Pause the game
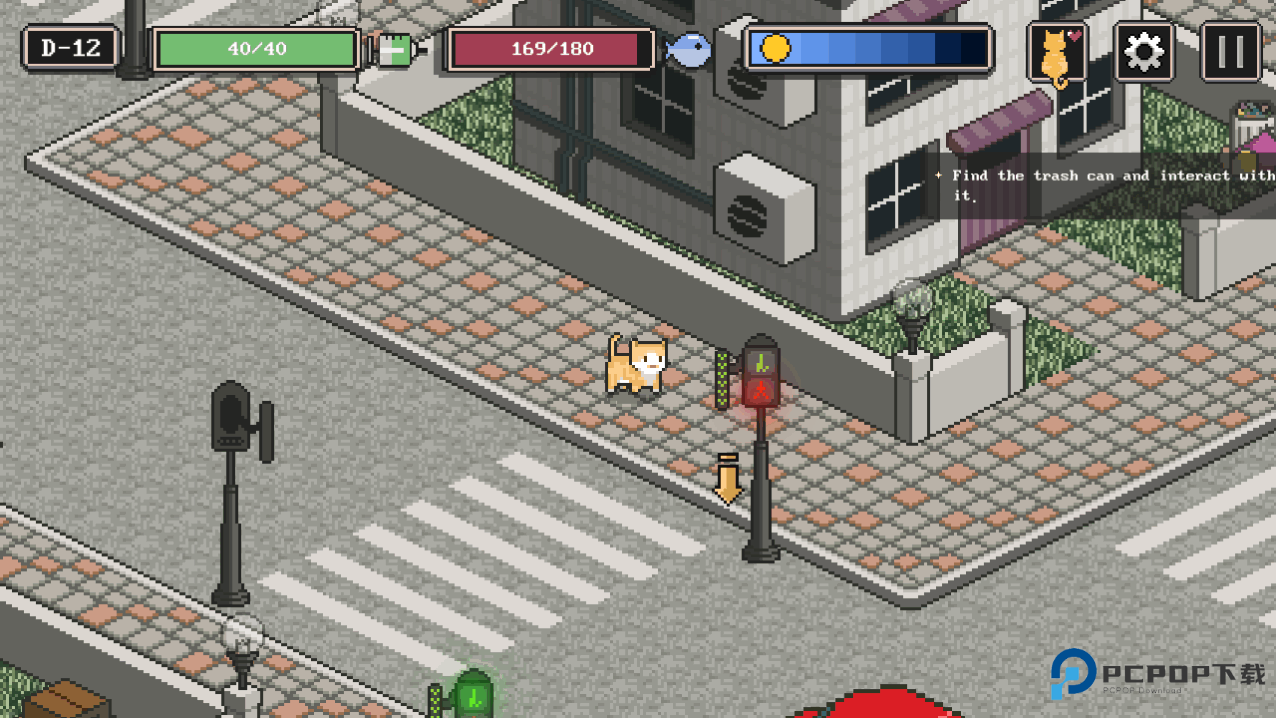Viewport: 1276px width, 718px height. coord(1230,51)
